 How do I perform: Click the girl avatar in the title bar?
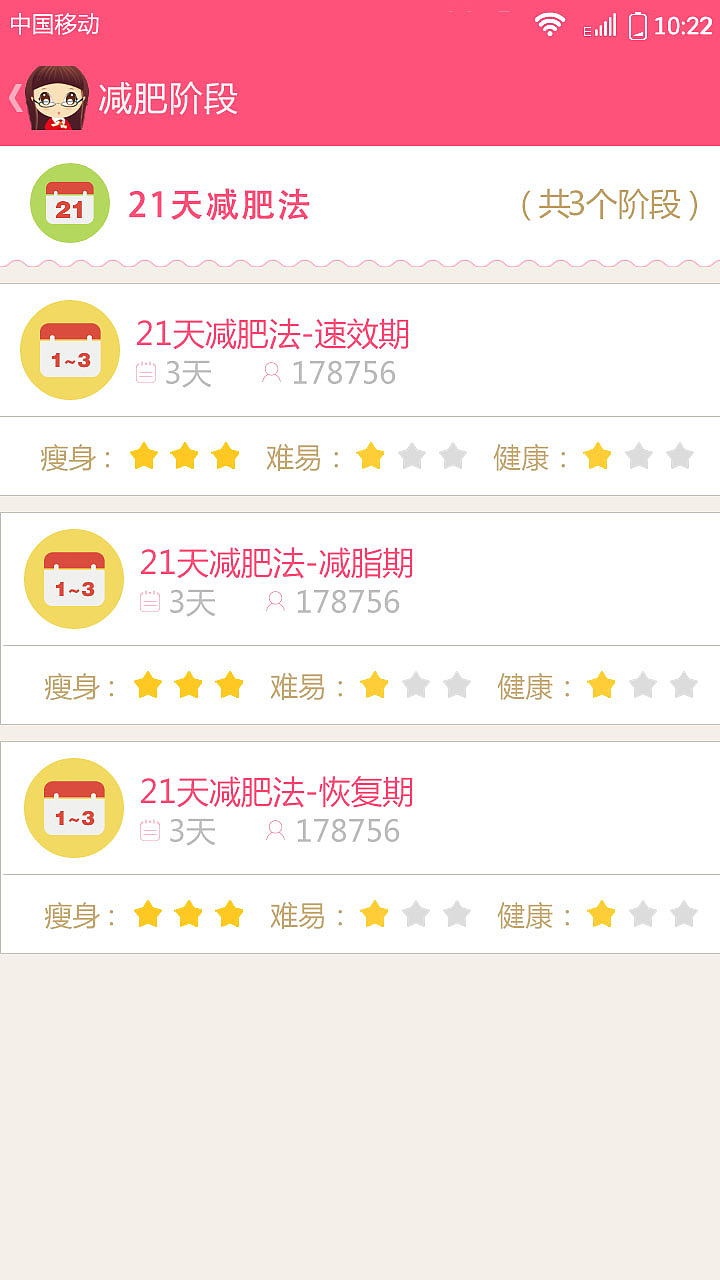(x=58, y=97)
